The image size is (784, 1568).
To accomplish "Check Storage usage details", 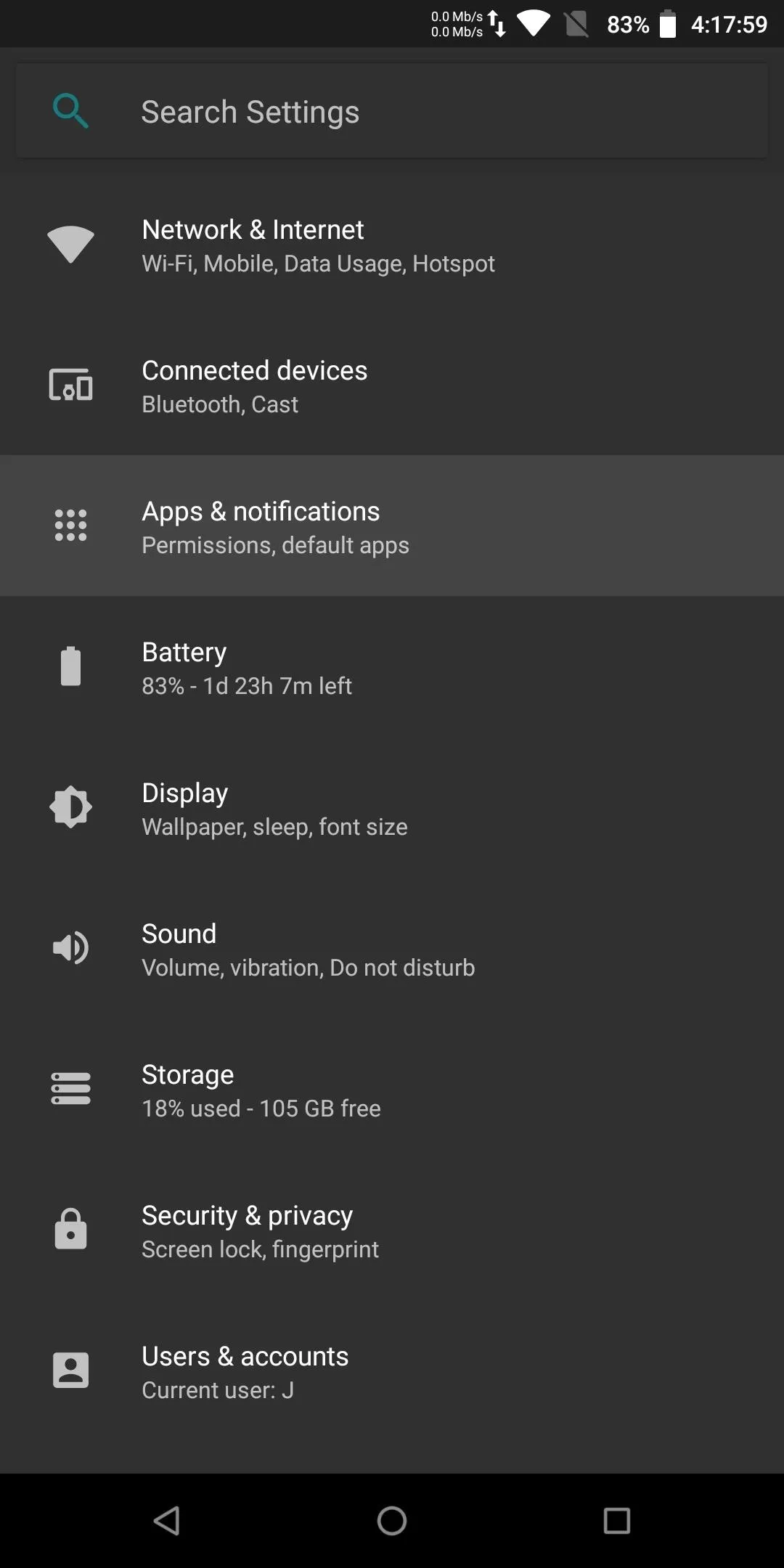I will [392, 1090].
